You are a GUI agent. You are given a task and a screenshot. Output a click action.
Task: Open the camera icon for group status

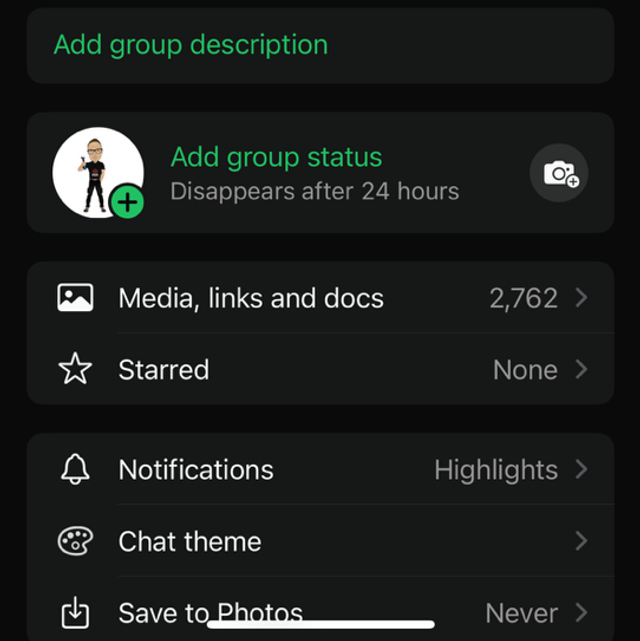click(x=559, y=173)
